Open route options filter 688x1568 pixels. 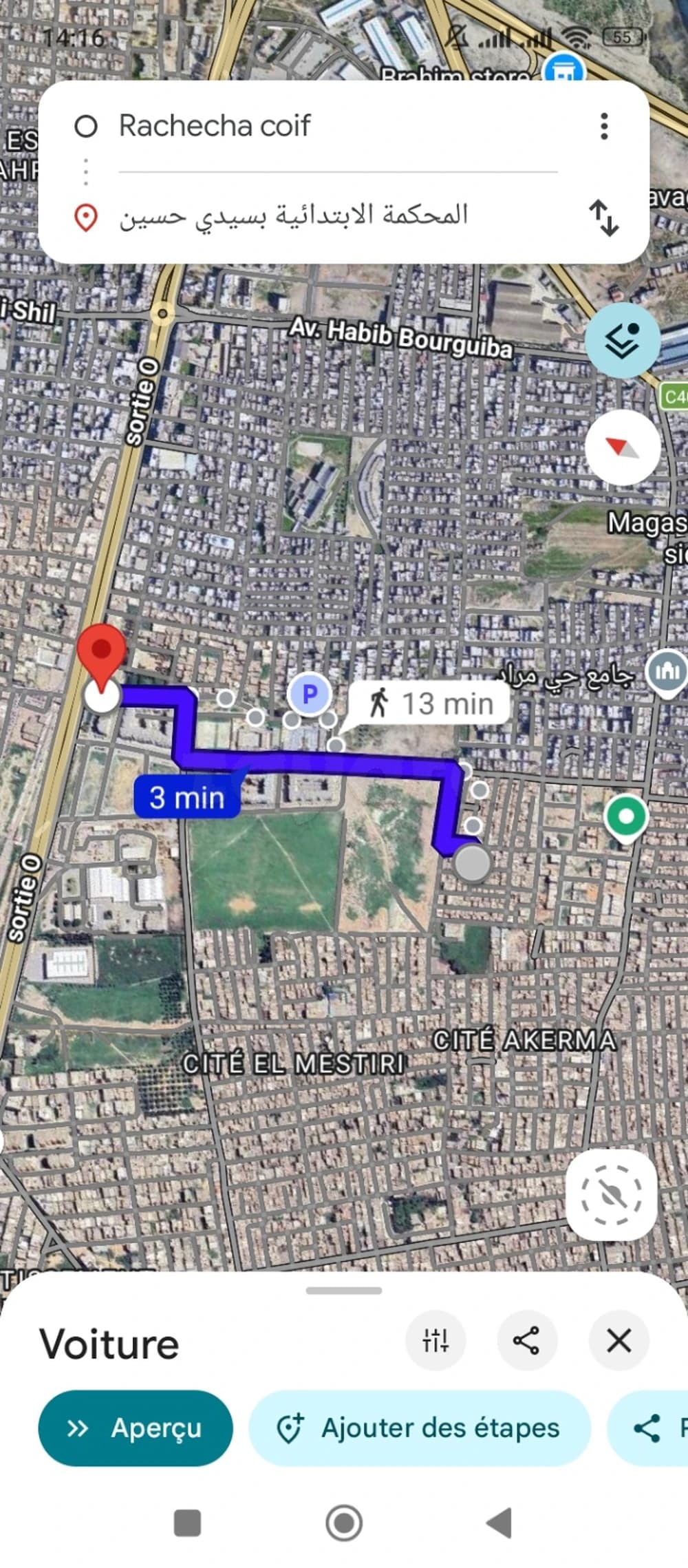pos(436,1340)
